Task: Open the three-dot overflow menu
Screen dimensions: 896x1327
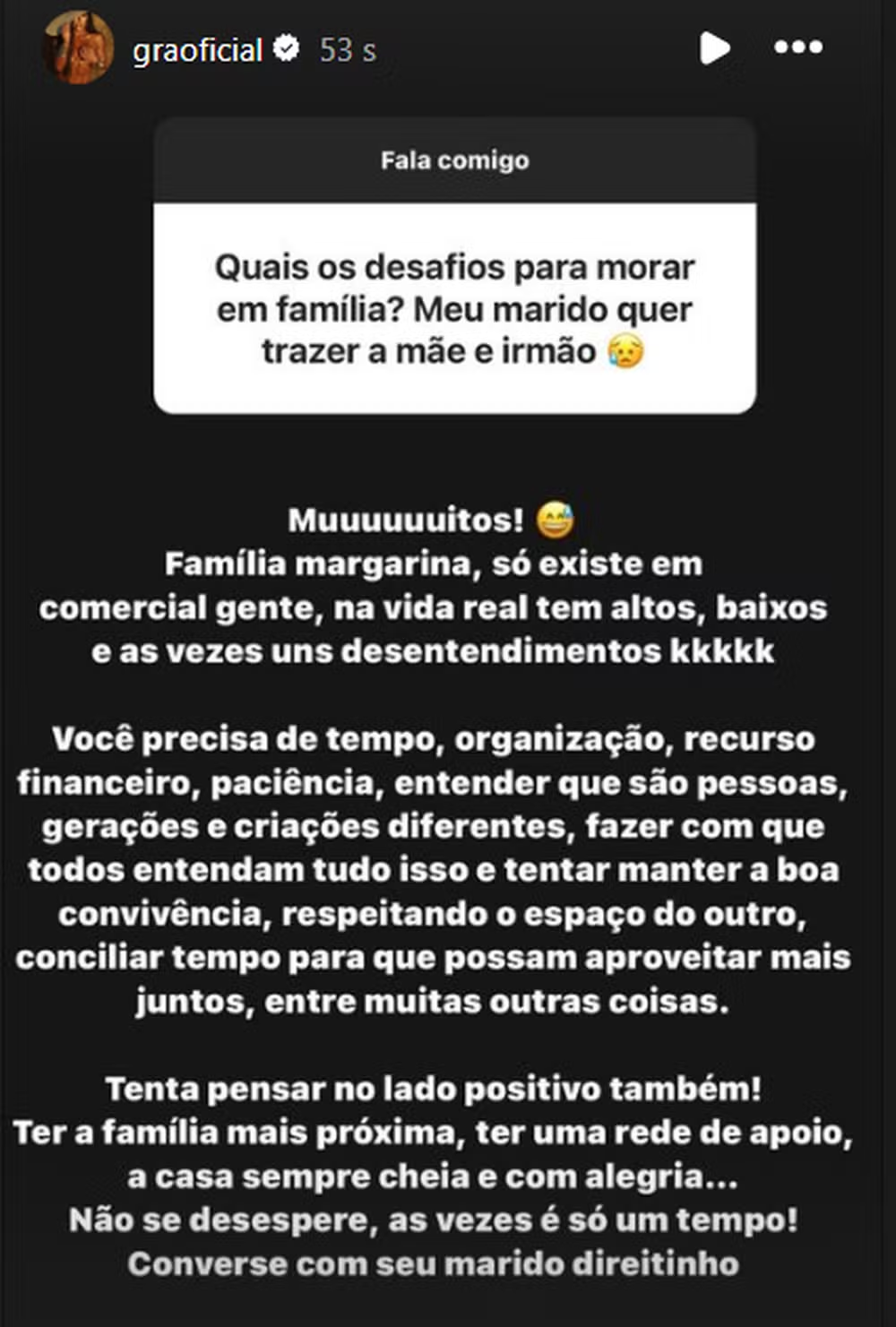Action: pos(797,47)
